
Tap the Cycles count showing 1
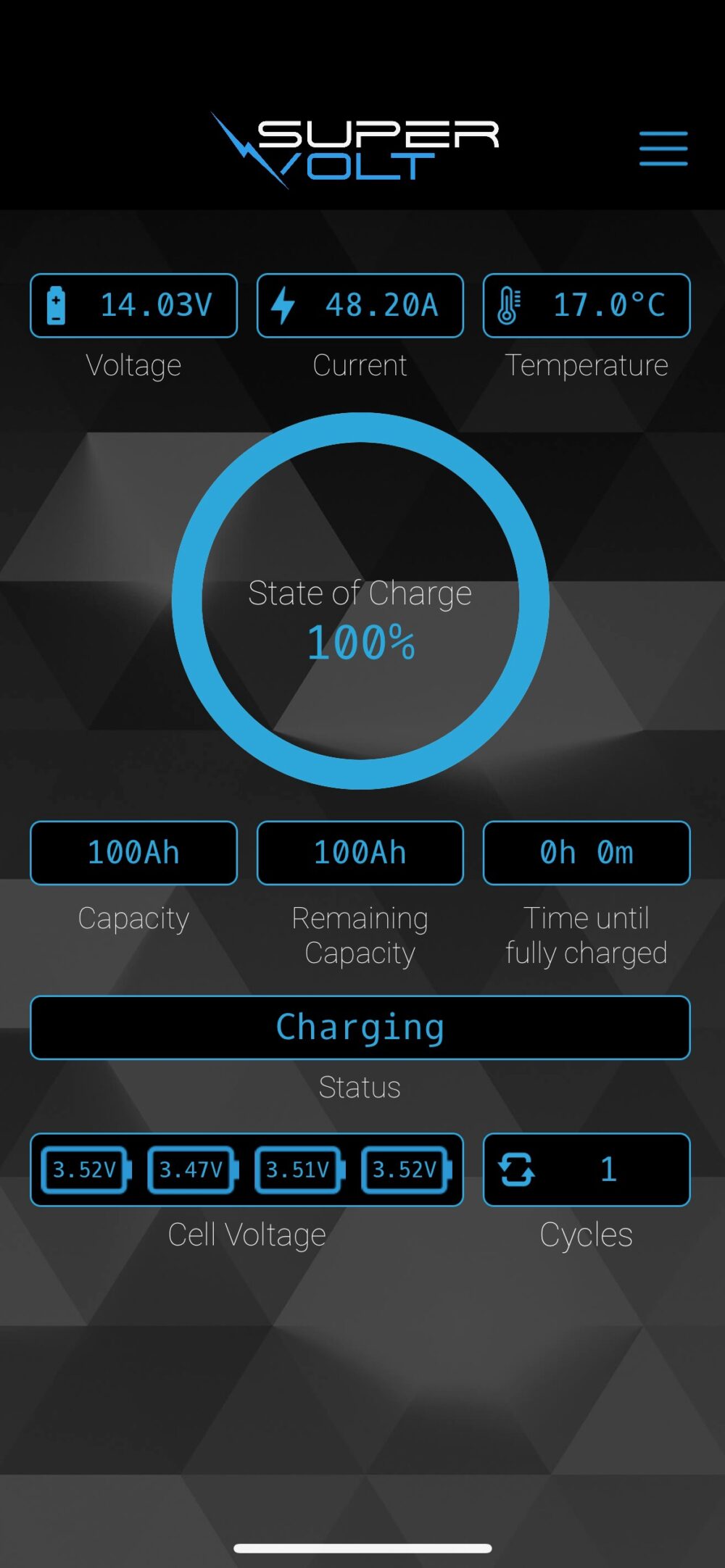pos(608,1169)
